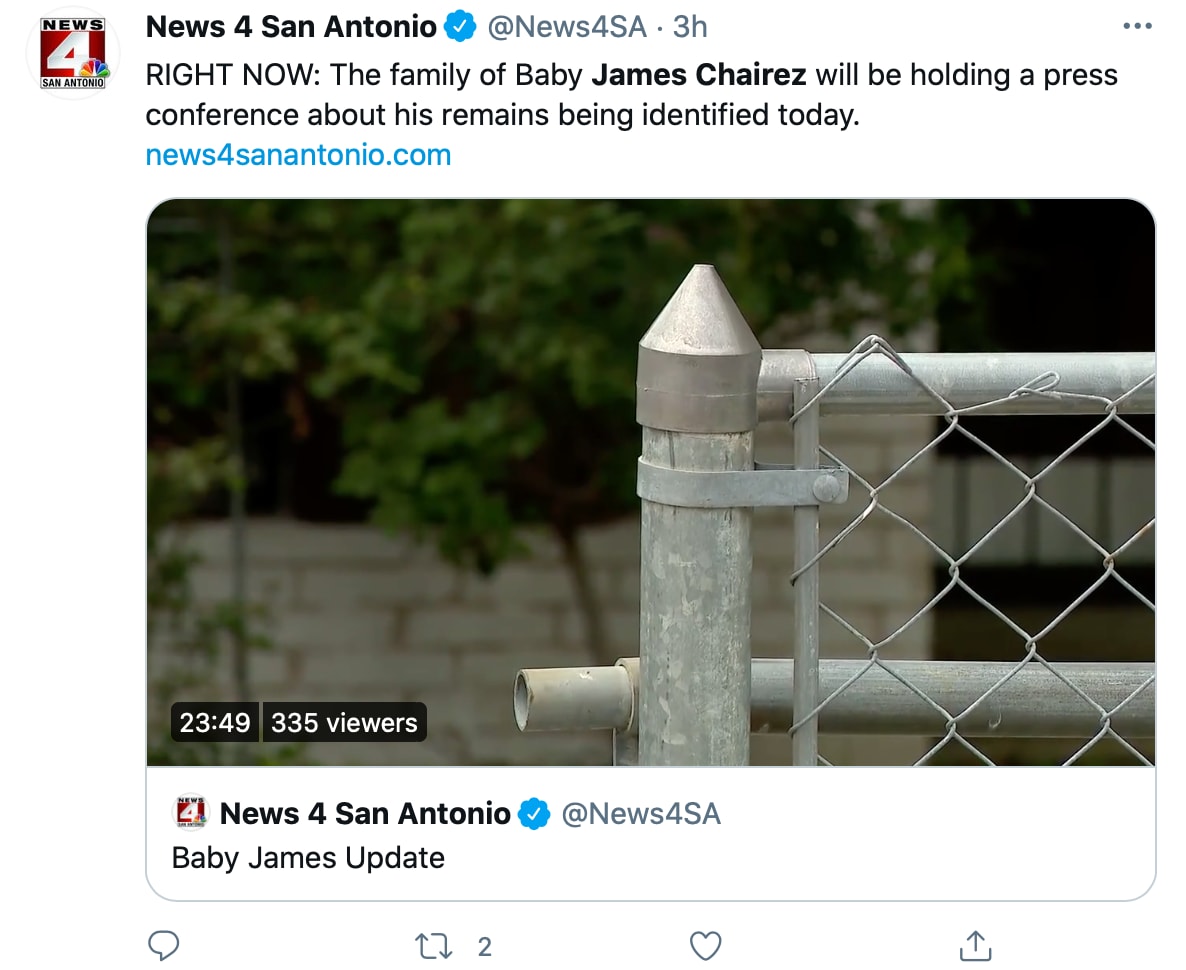Image resolution: width=1186 pixels, height=970 pixels.
Task: Open the @News4SA handle in the tweet header
Action: click(567, 27)
